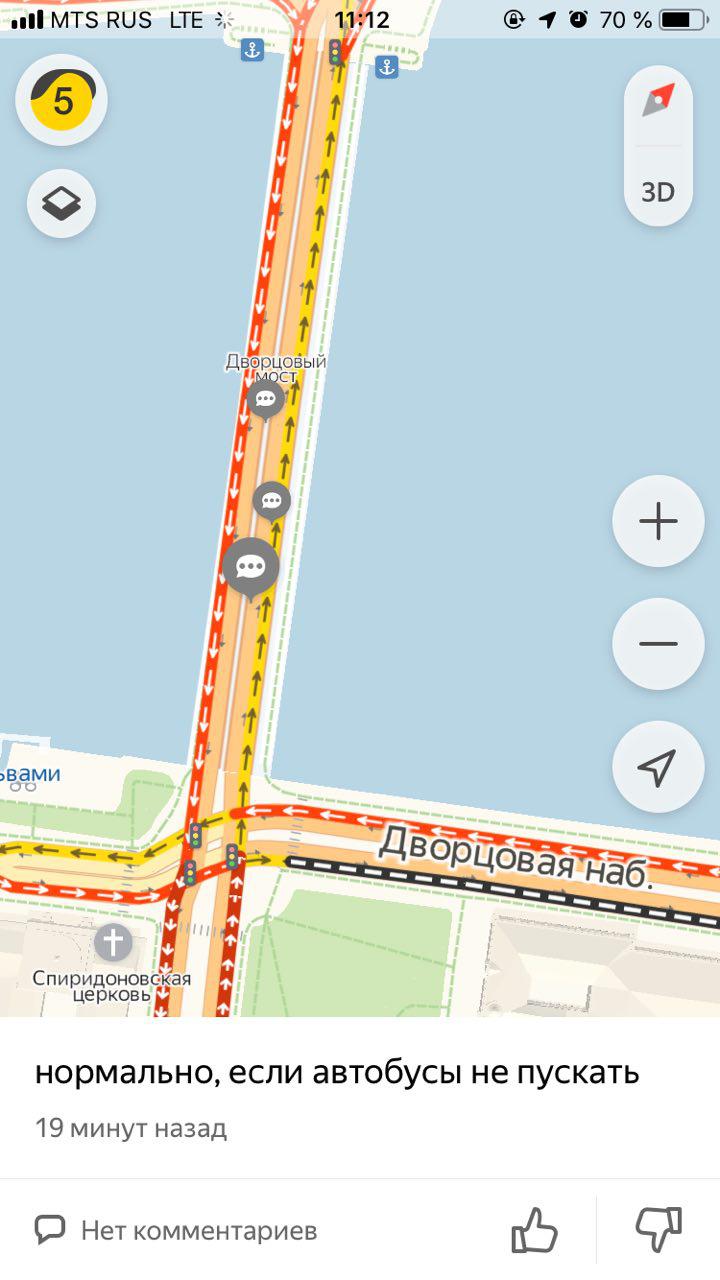720x1280 pixels.
Task: Center the map on my location
Action: (x=658, y=767)
